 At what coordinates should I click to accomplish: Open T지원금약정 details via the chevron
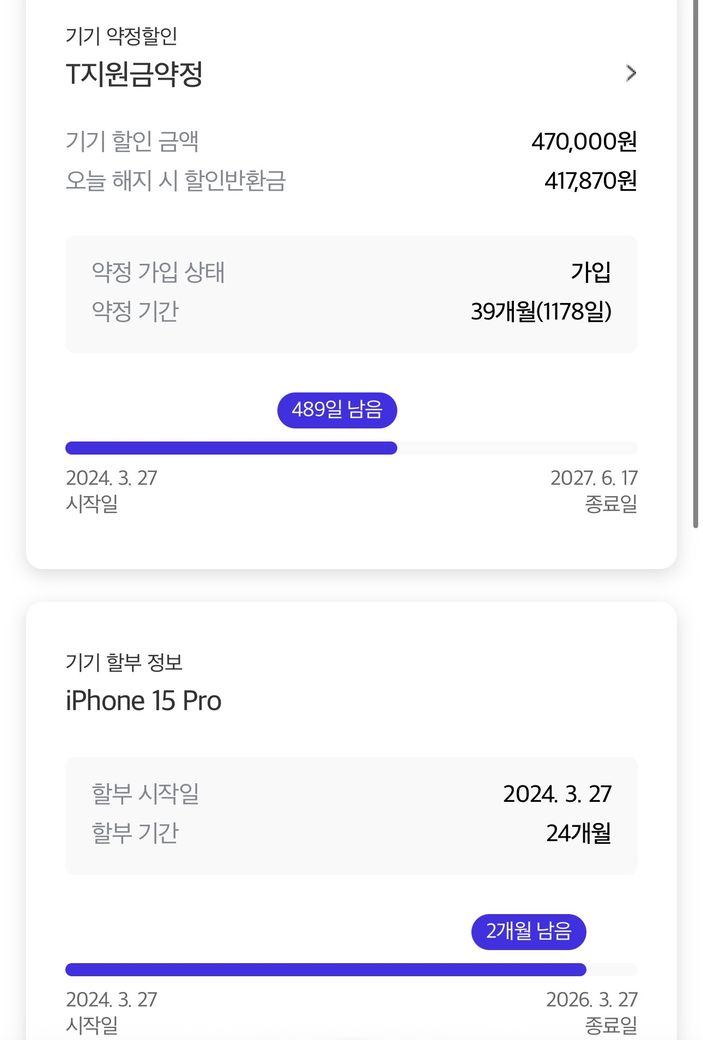click(631, 73)
